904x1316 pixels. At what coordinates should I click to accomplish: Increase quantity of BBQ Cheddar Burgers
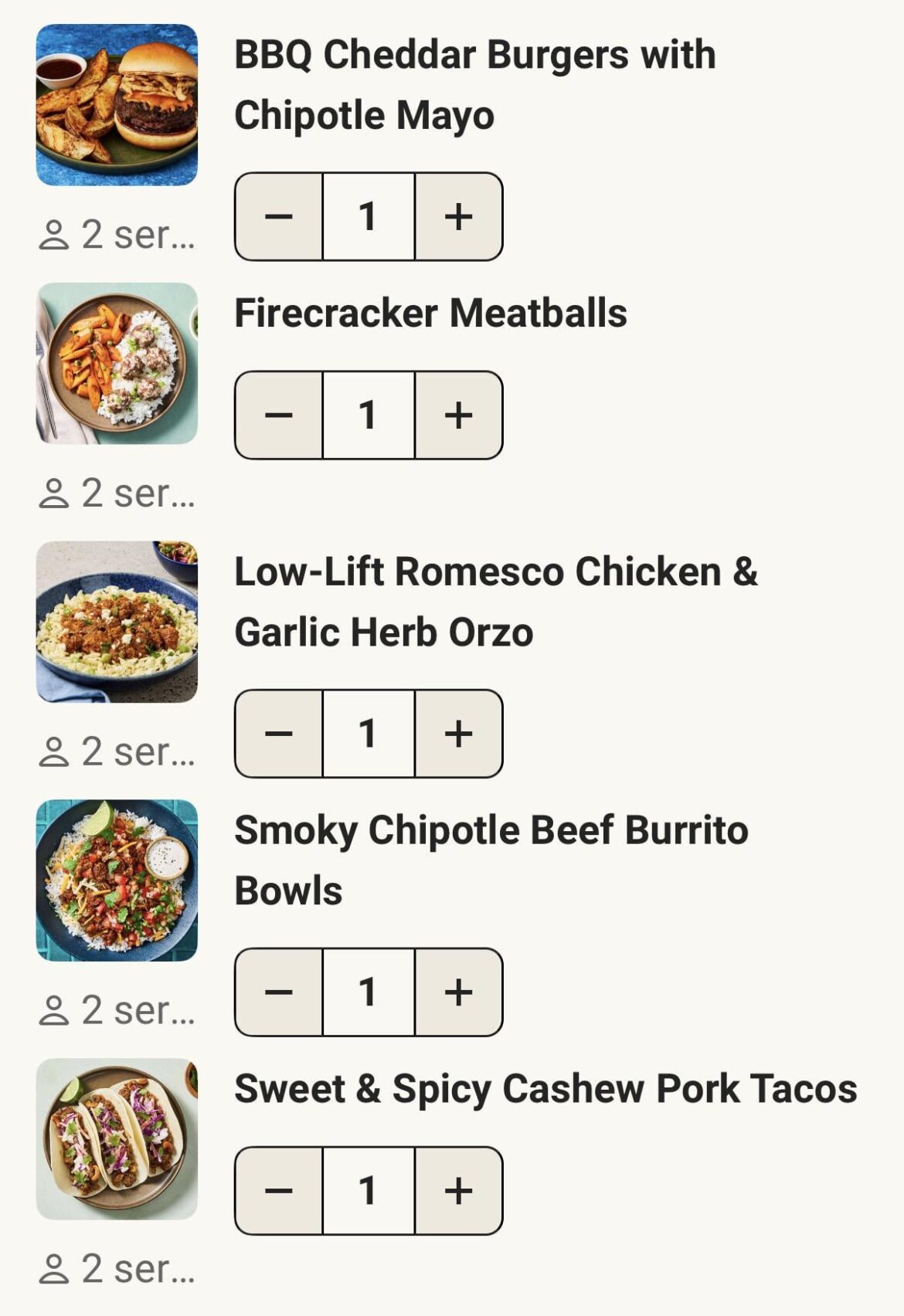pos(458,216)
